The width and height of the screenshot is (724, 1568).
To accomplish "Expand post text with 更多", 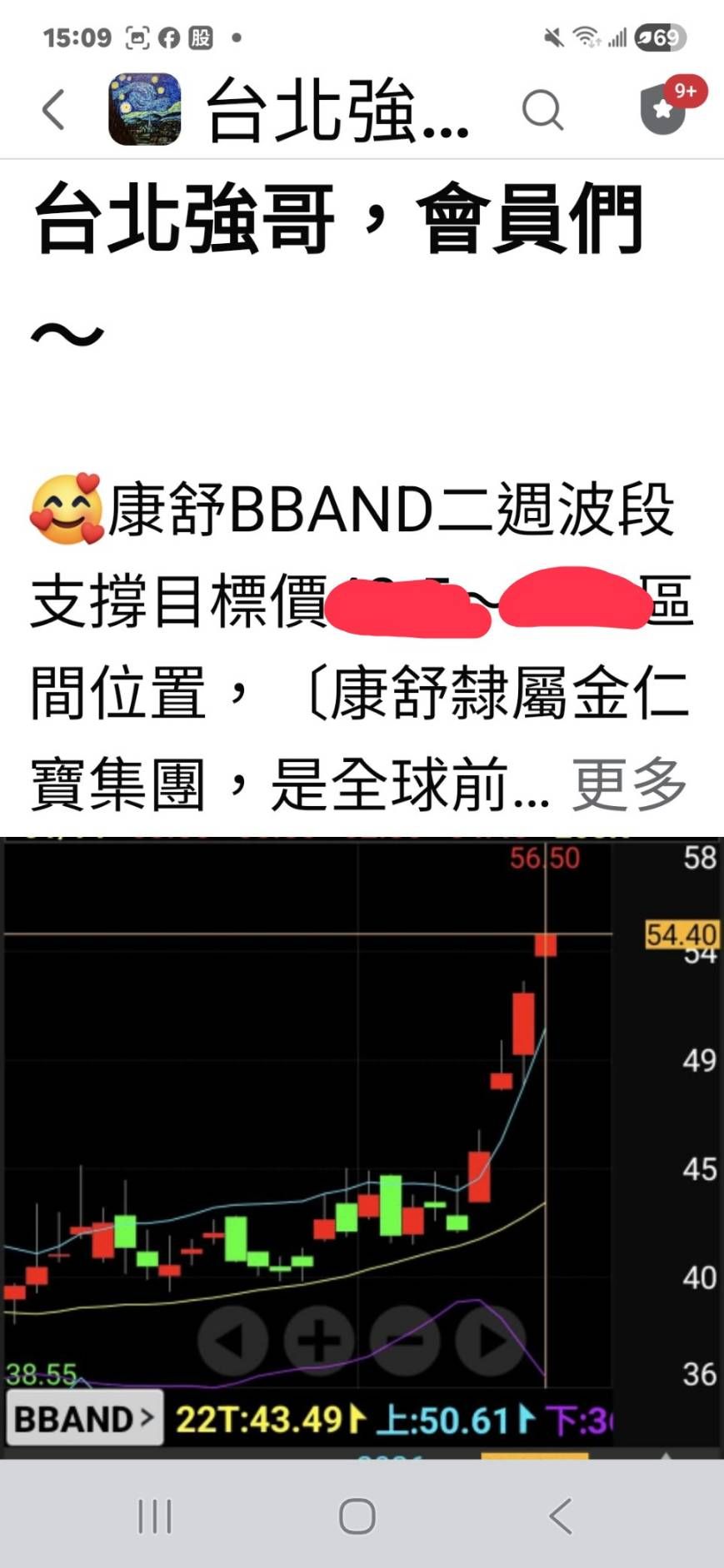I will click(629, 784).
